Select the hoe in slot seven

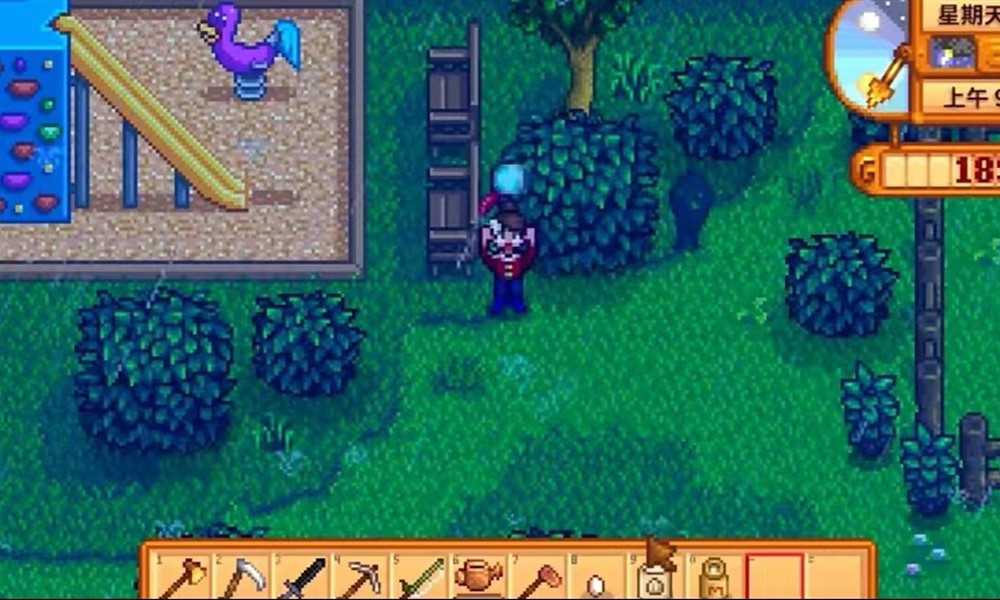tap(538, 578)
